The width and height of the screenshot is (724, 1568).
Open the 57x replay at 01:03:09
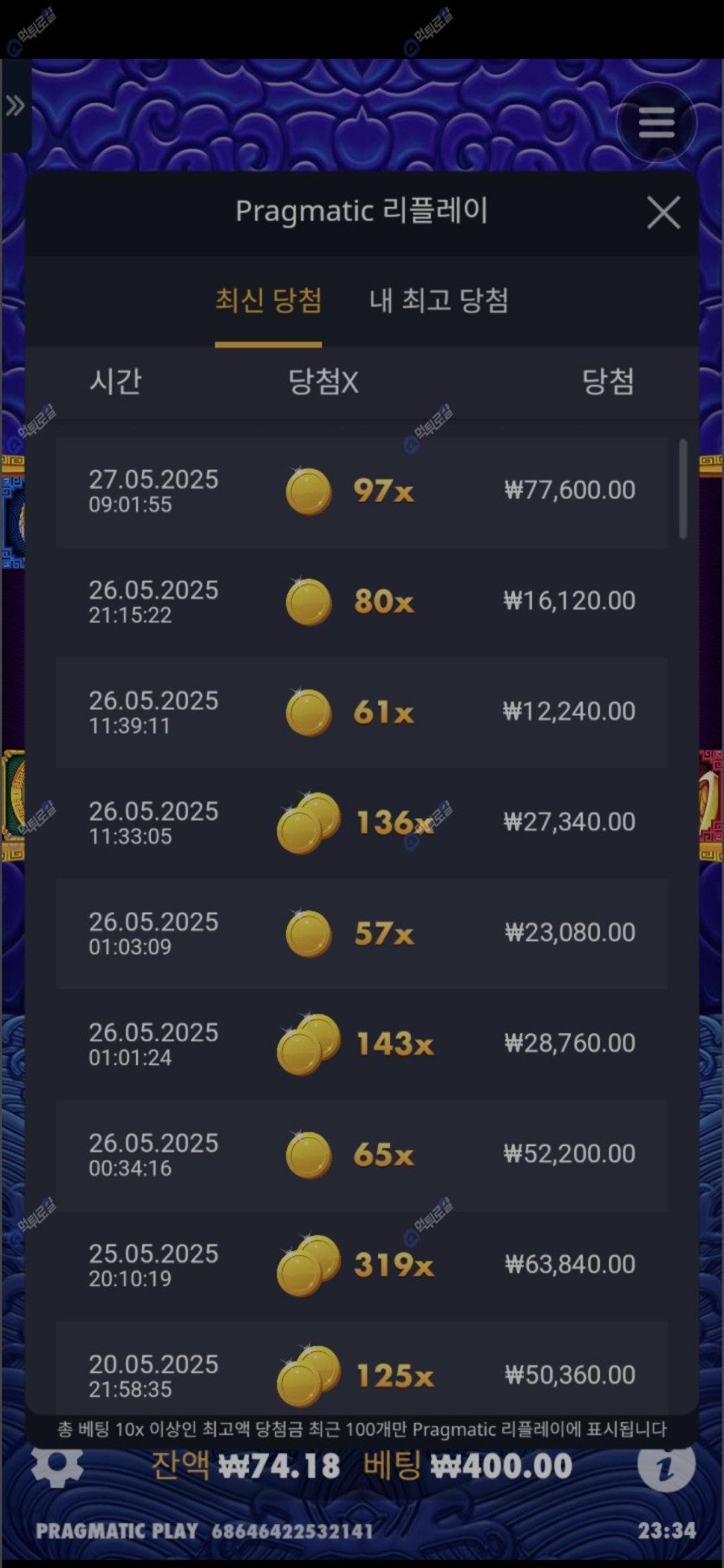click(362, 934)
